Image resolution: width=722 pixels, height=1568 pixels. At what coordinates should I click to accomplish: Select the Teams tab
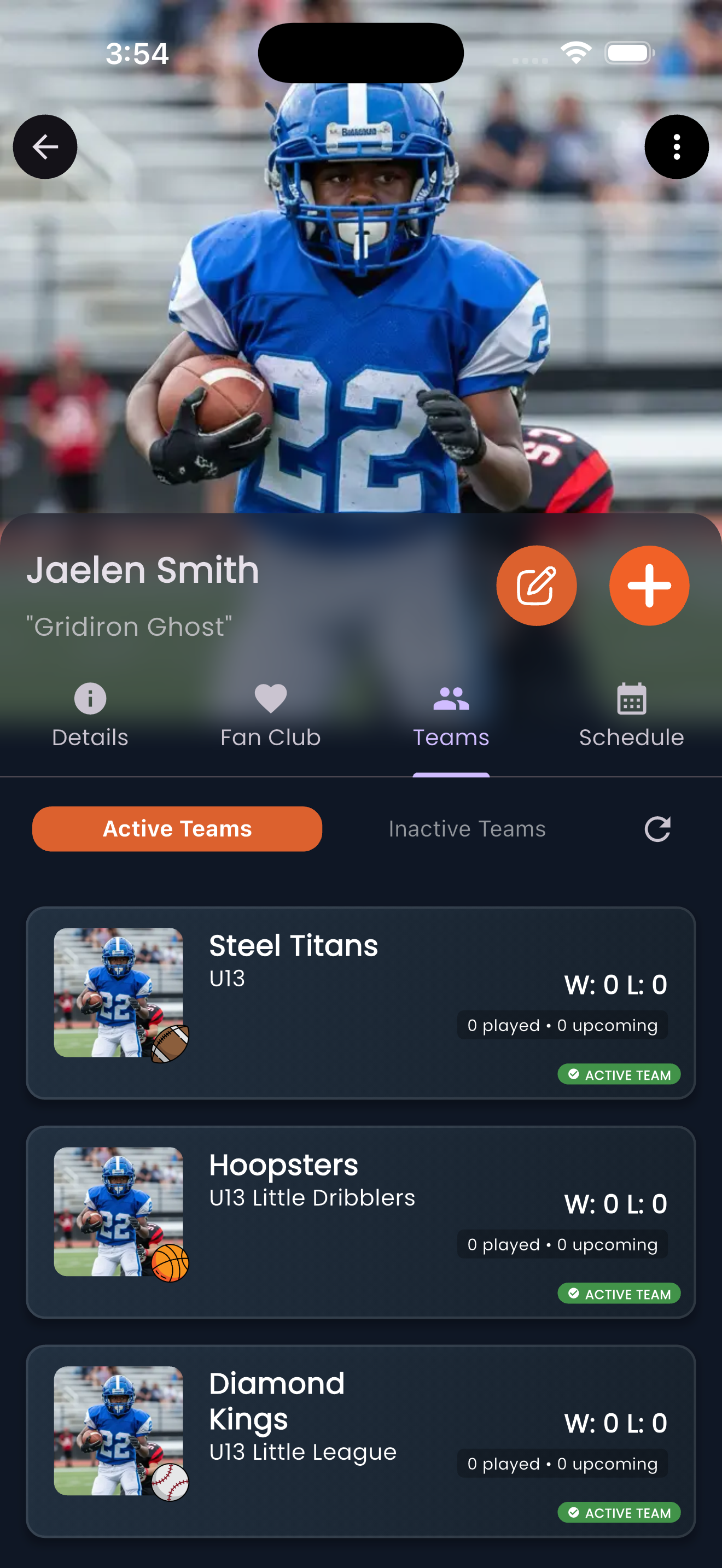(x=451, y=716)
